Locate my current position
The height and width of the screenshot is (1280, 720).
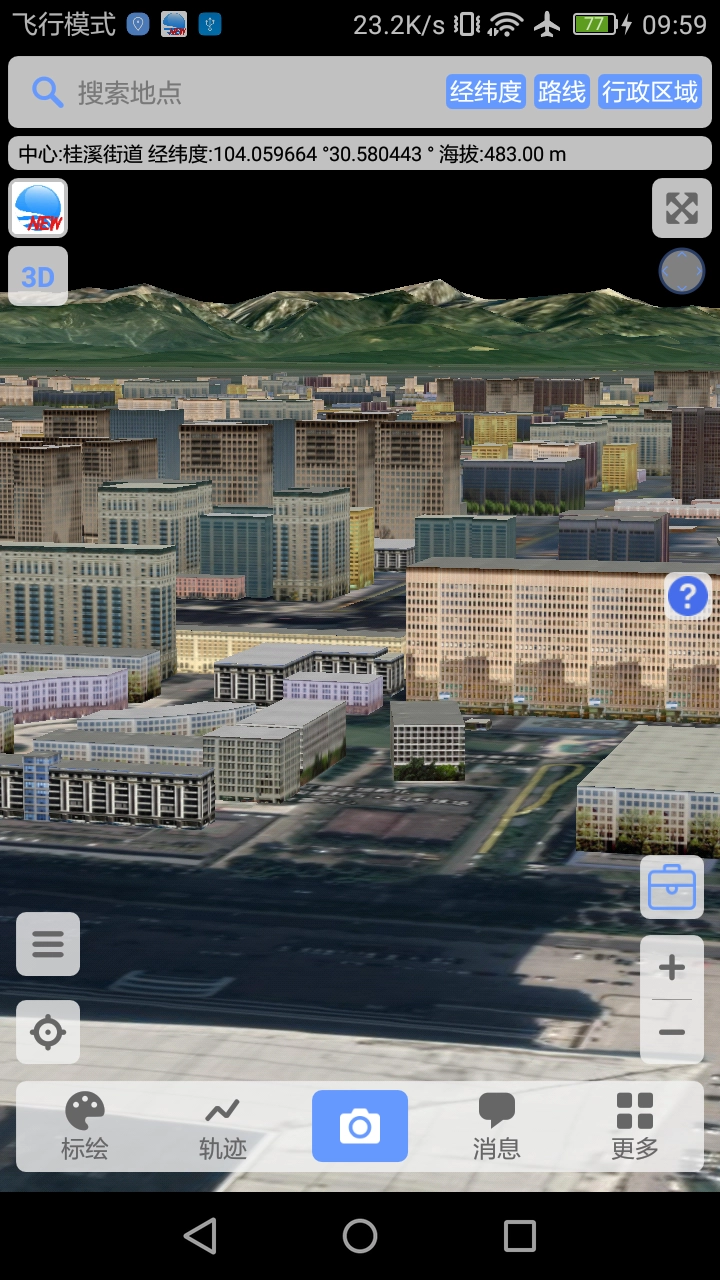click(x=48, y=1032)
